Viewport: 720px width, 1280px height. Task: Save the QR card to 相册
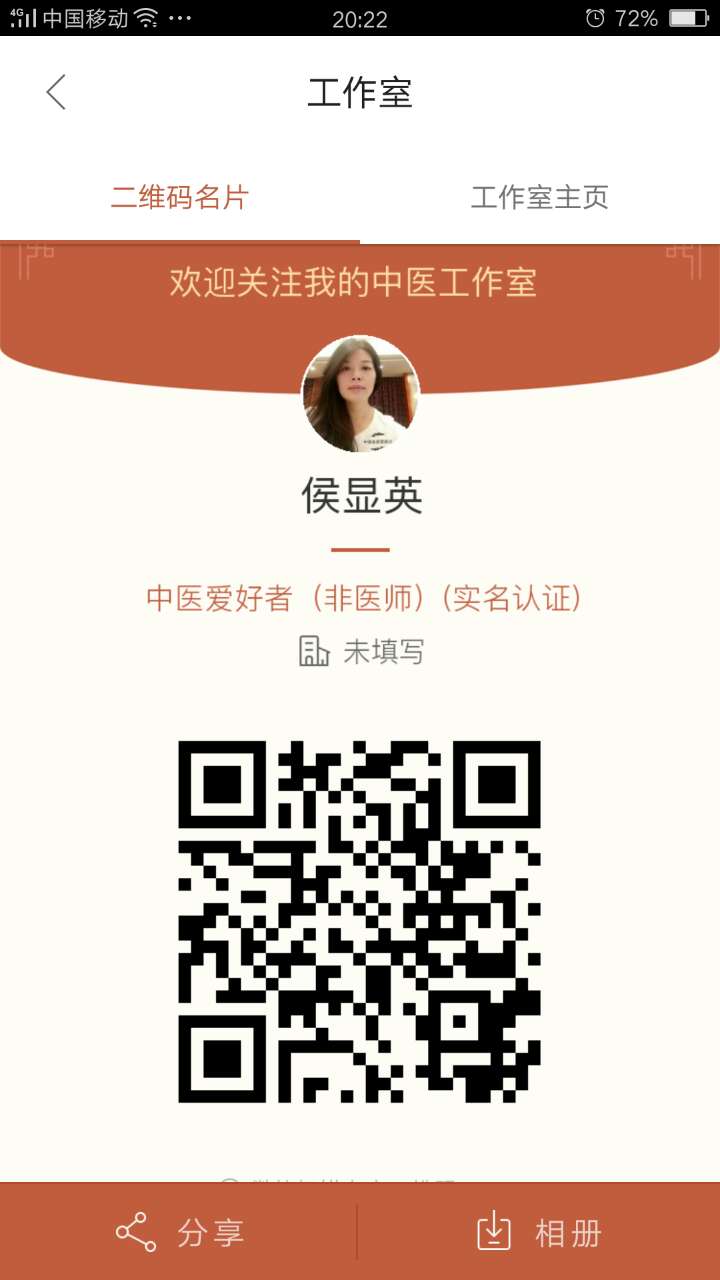tap(539, 1232)
